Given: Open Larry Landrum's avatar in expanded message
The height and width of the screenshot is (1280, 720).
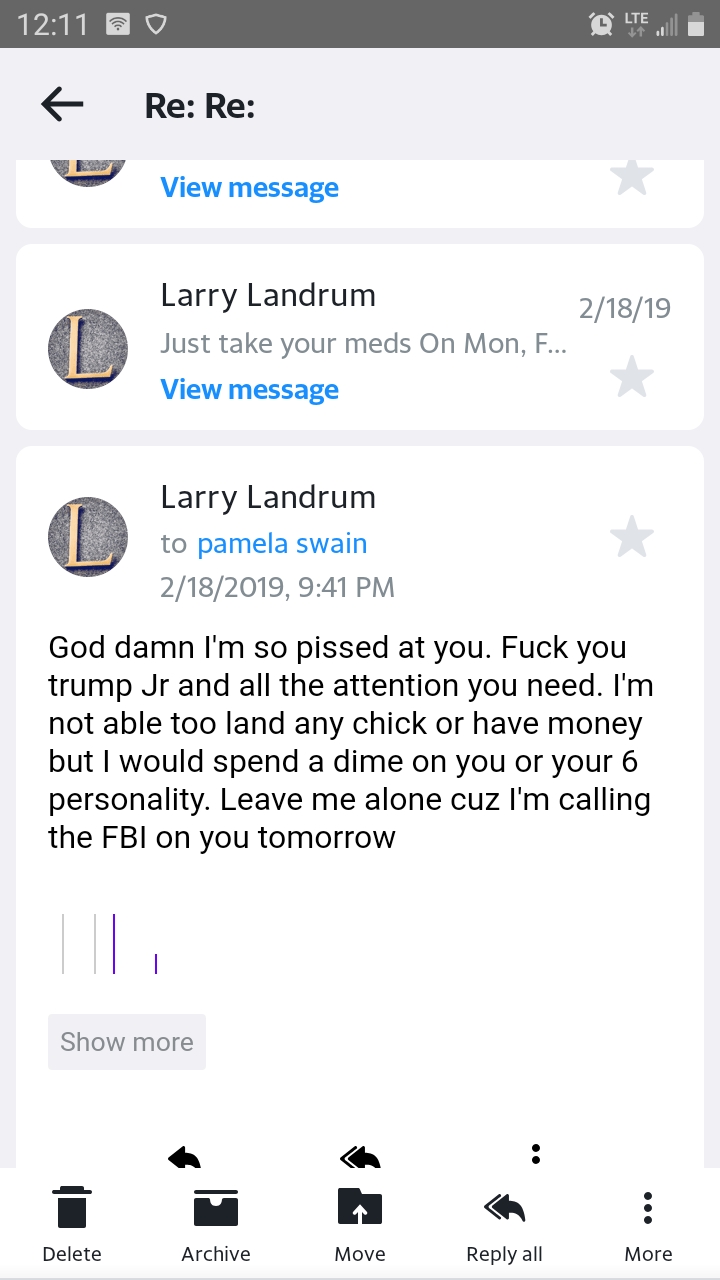Looking at the screenshot, I should tap(88, 537).
